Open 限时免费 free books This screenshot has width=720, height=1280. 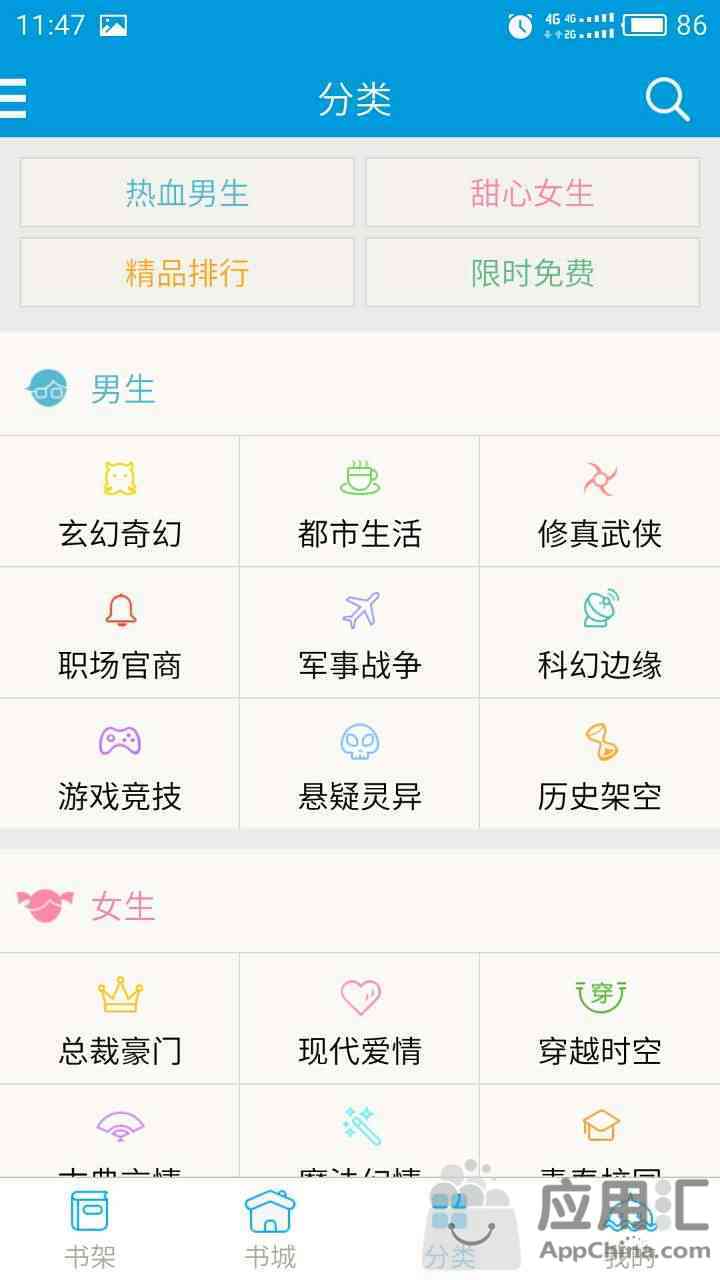(532, 272)
